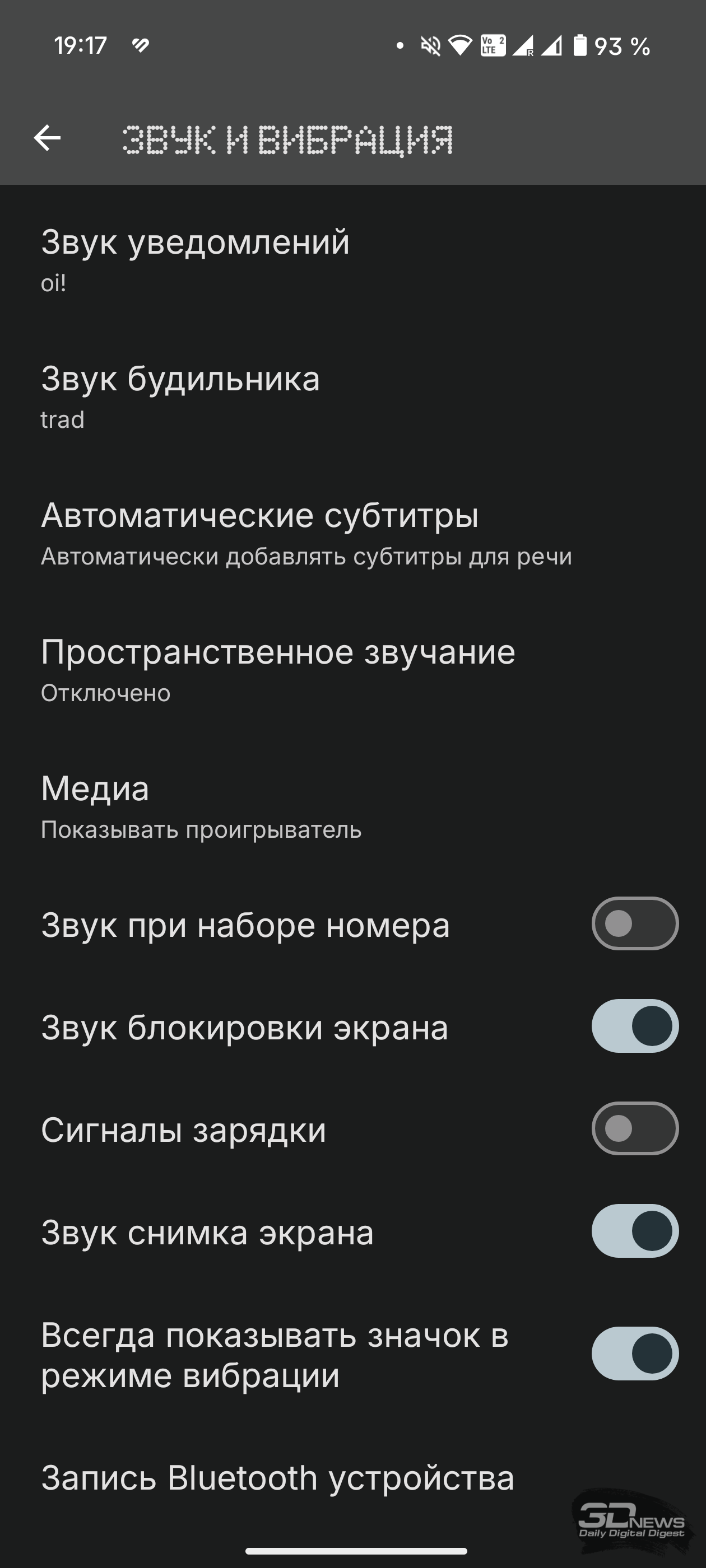Turn on Сигналы зарядки switch
Viewport: 706px width, 1568px height.
click(x=635, y=1128)
